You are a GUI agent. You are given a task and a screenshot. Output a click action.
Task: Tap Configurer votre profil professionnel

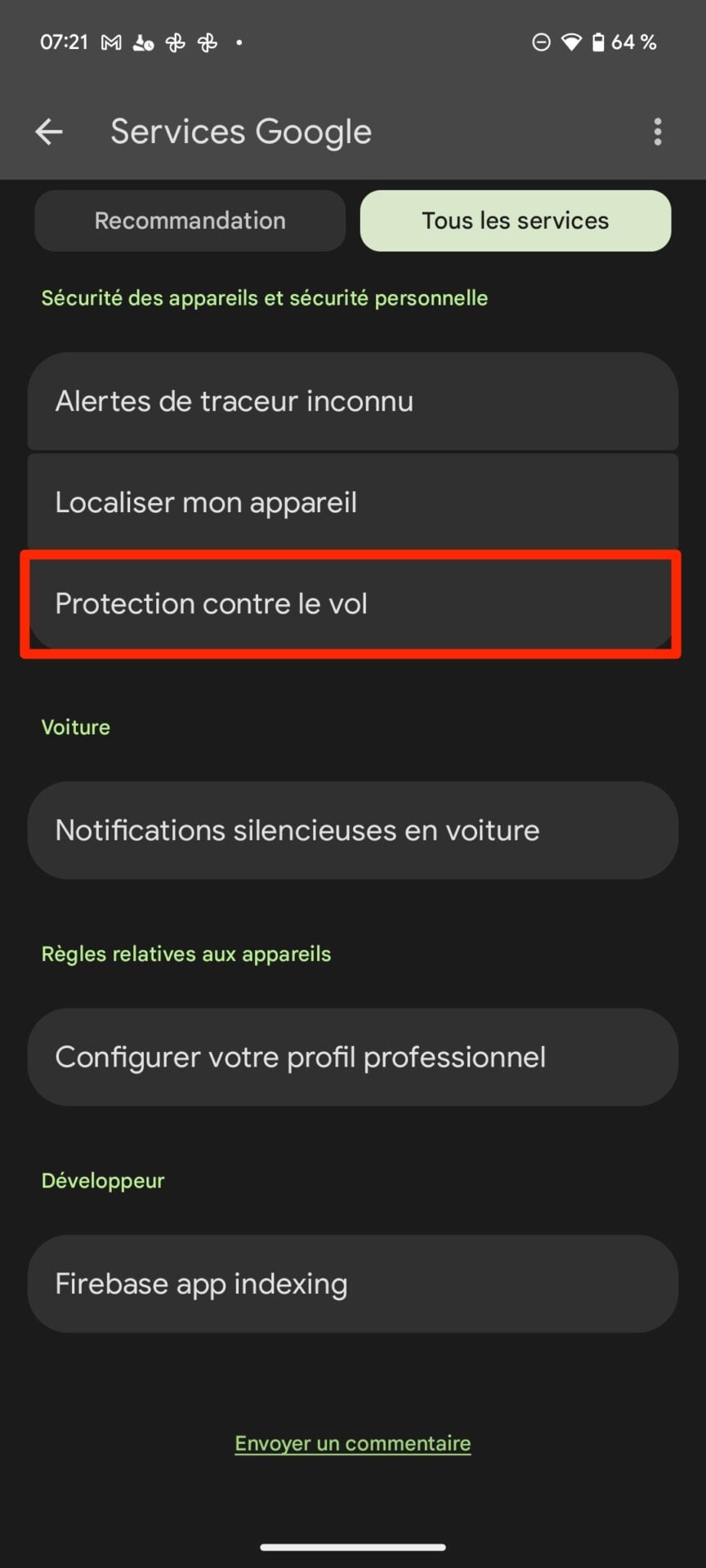(x=353, y=1057)
